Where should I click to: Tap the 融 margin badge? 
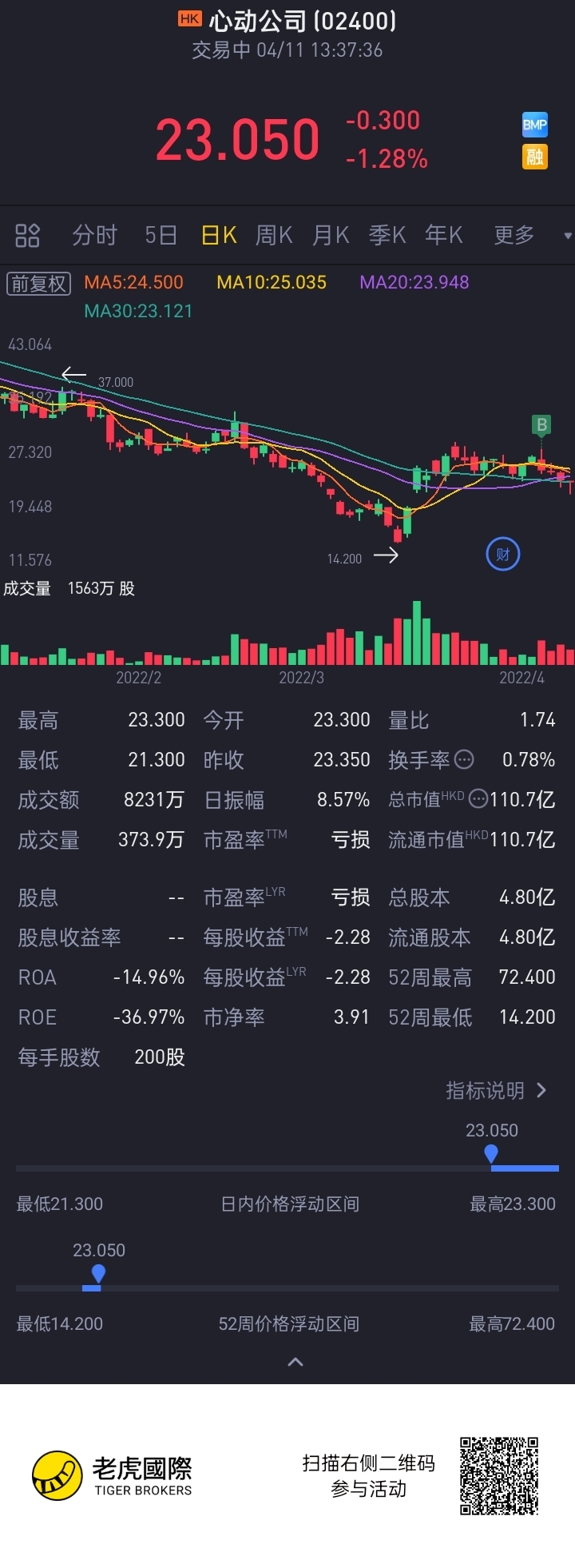point(535,156)
